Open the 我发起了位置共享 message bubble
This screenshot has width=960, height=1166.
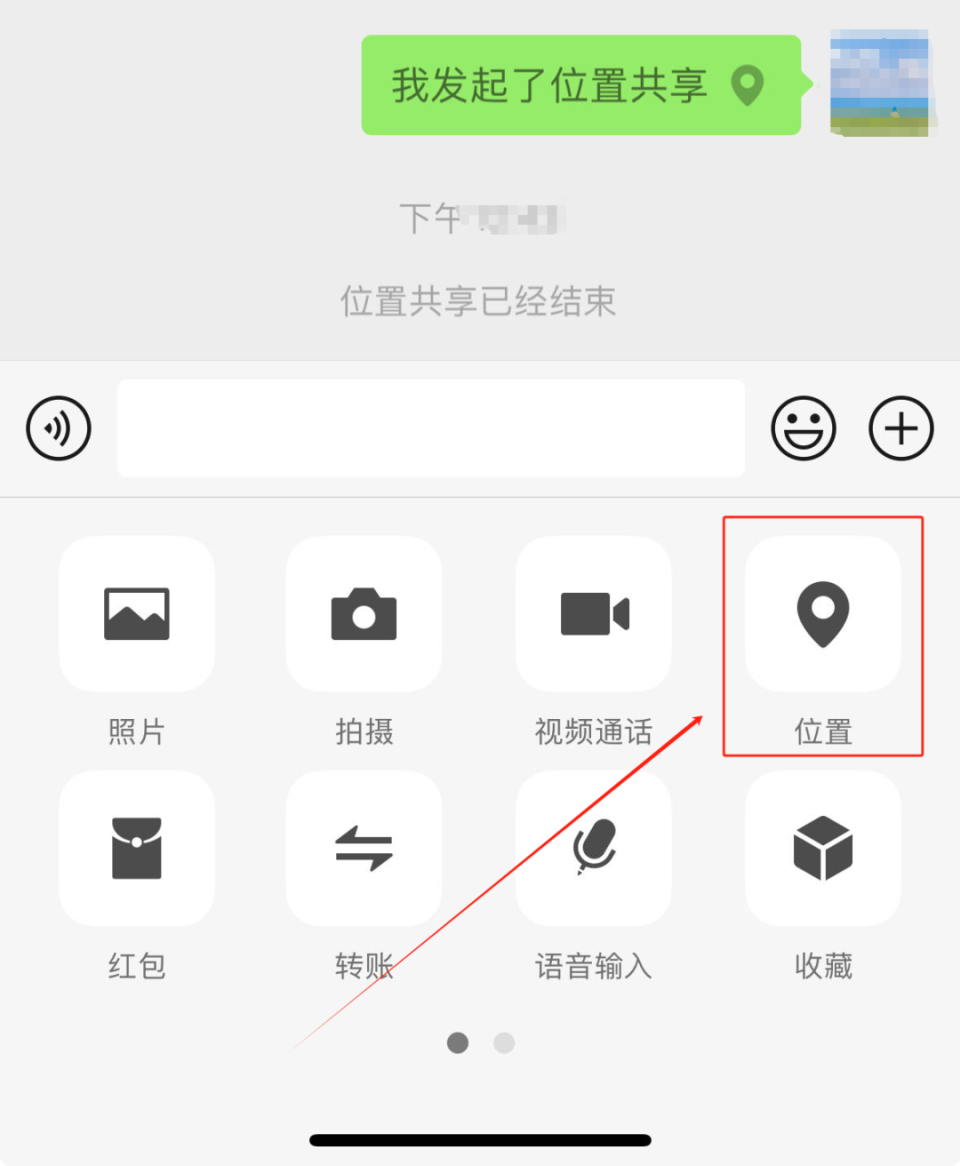click(x=580, y=85)
